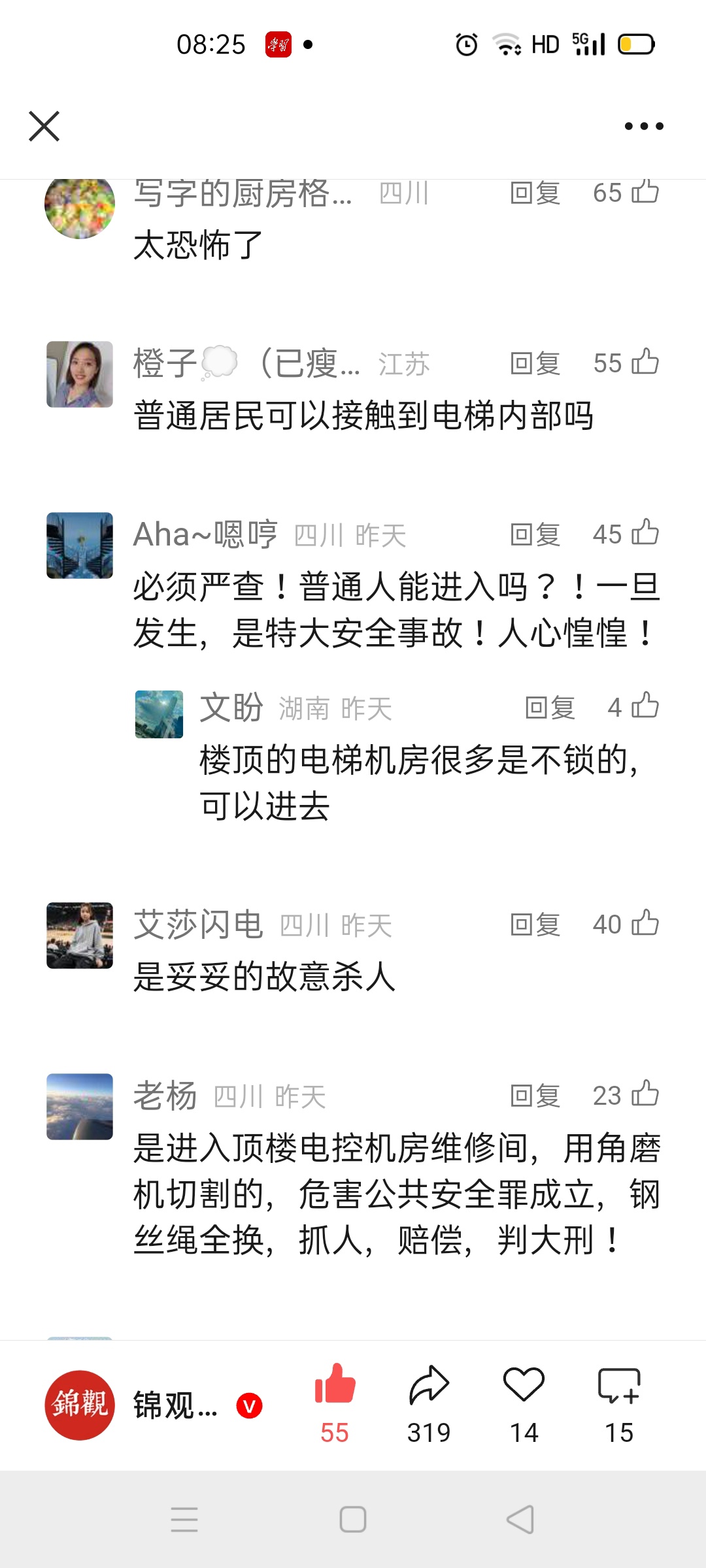
Task: Like 橙子's comment about elevator access
Action: tap(645, 363)
